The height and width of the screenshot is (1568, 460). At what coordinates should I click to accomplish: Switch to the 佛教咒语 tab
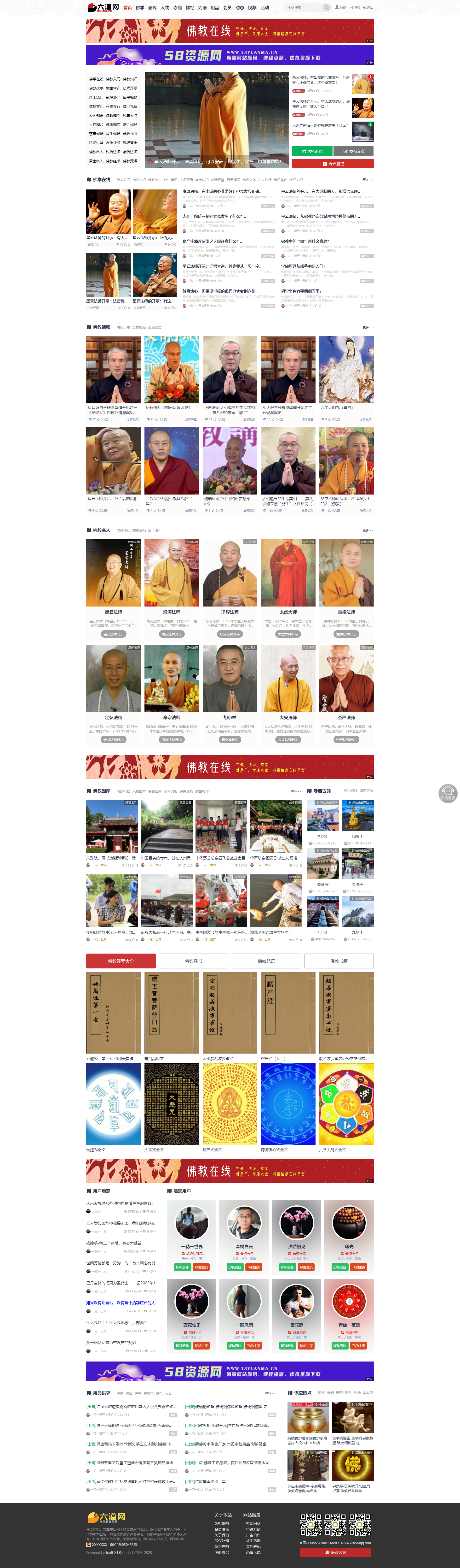coord(266,961)
